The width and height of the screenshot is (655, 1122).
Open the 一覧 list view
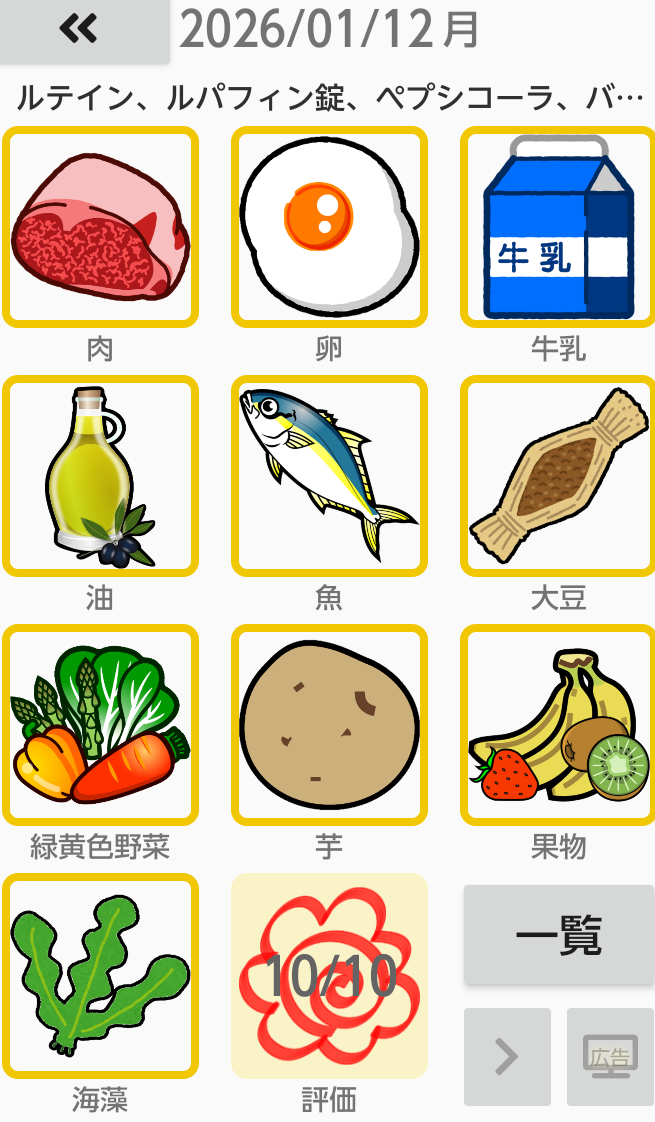tap(558, 935)
